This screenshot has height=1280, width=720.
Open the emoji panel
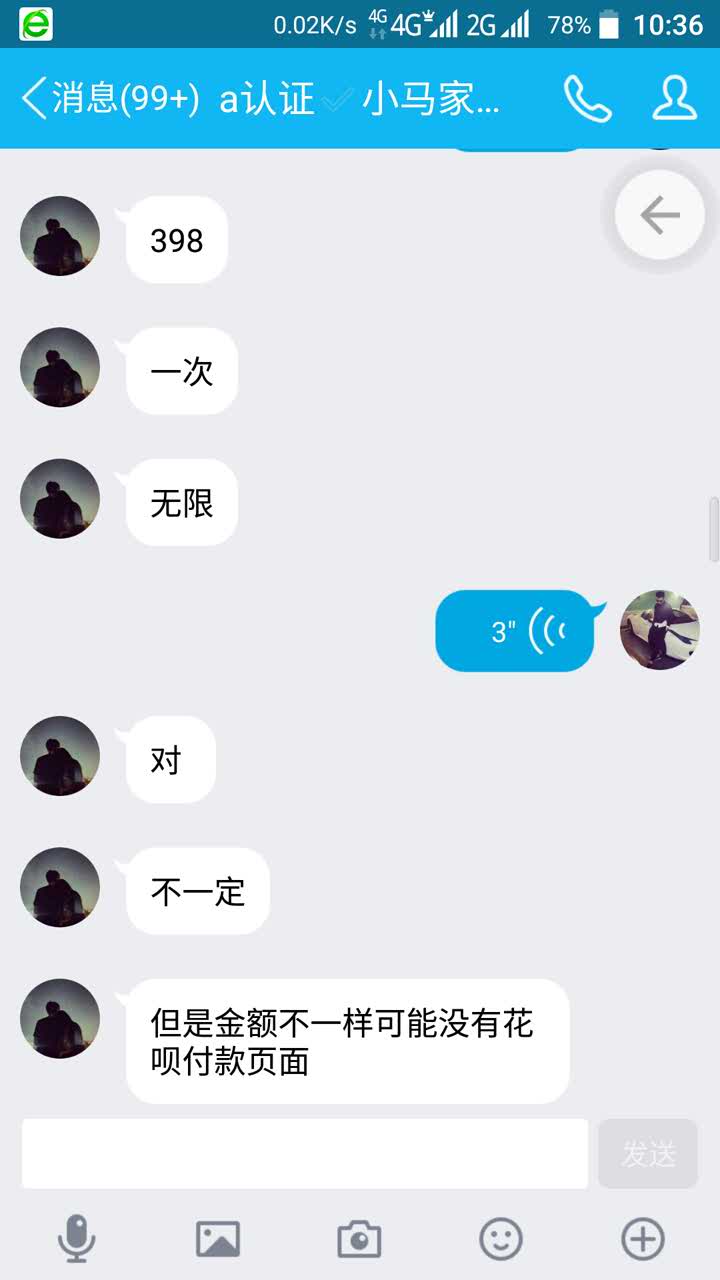[x=501, y=1240]
